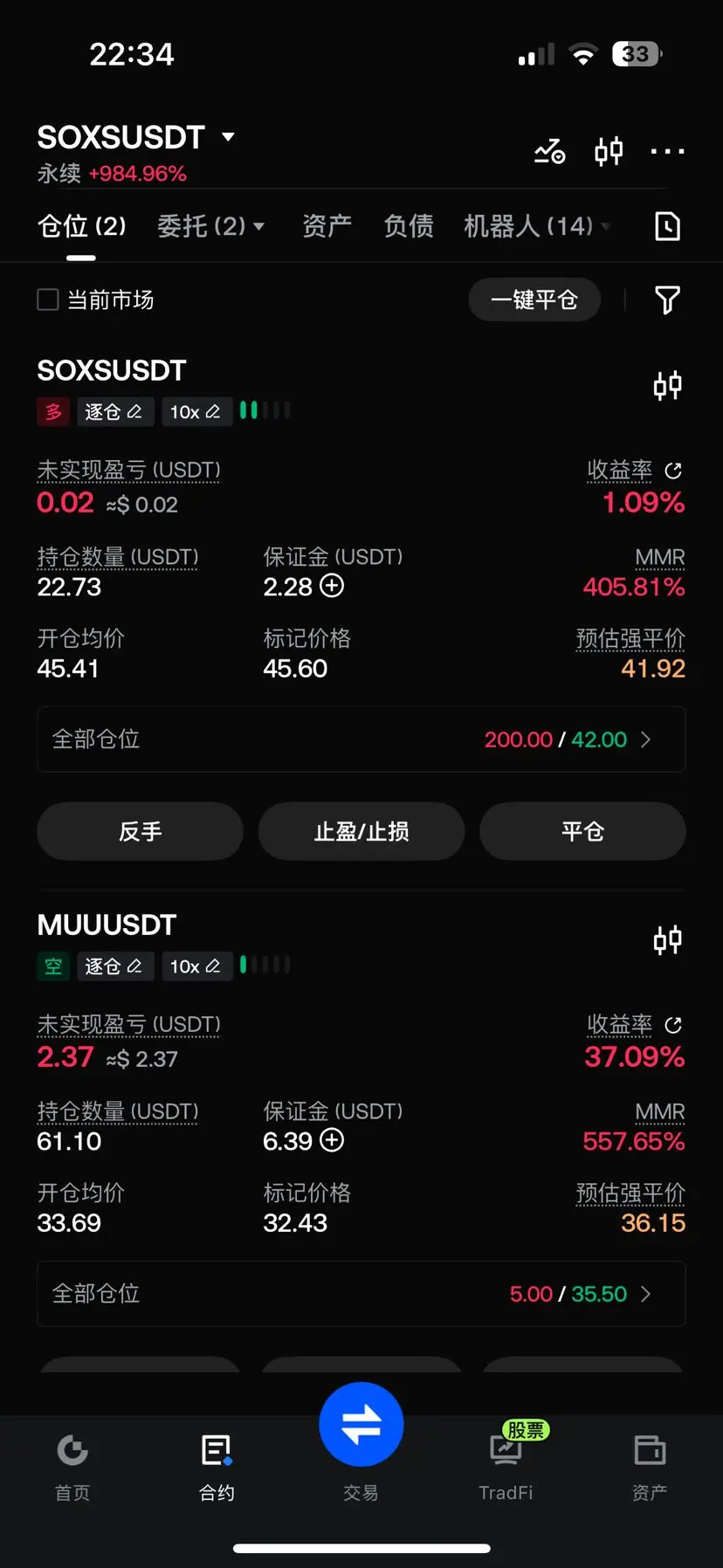Screen dimensions: 723x1568
Task: Open the candlestick chart icon in header
Action: (x=609, y=151)
